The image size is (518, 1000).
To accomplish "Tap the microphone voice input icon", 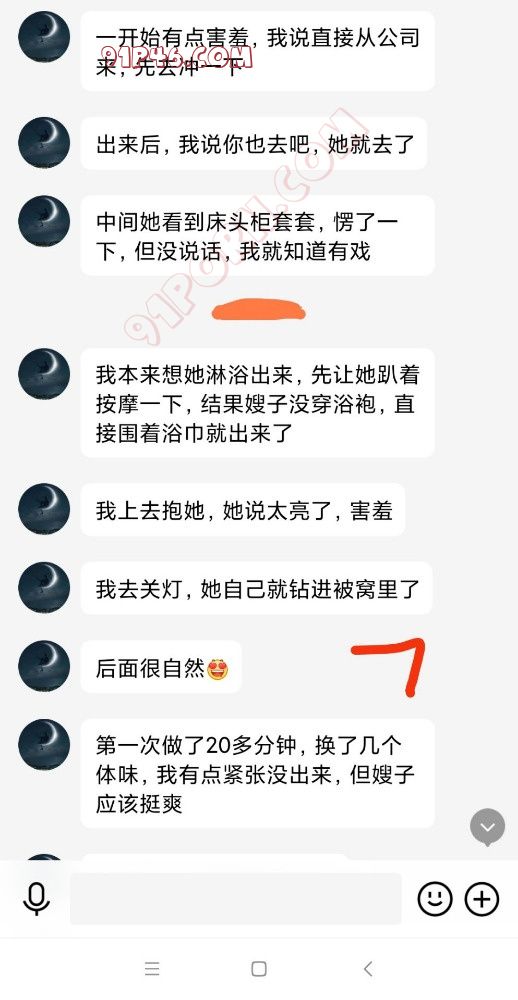I will pos(36,899).
